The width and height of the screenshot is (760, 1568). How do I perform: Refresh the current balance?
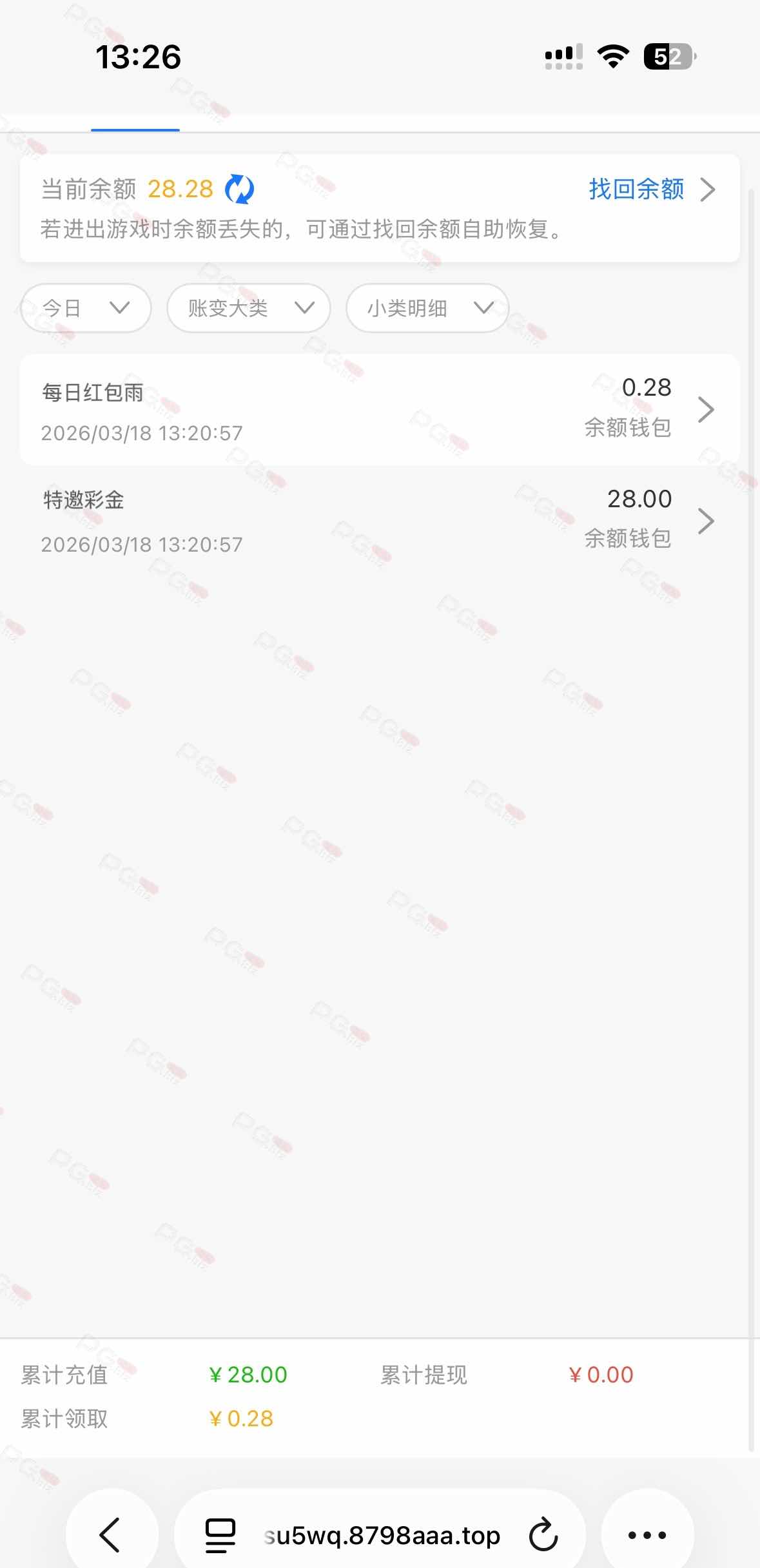[x=239, y=189]
